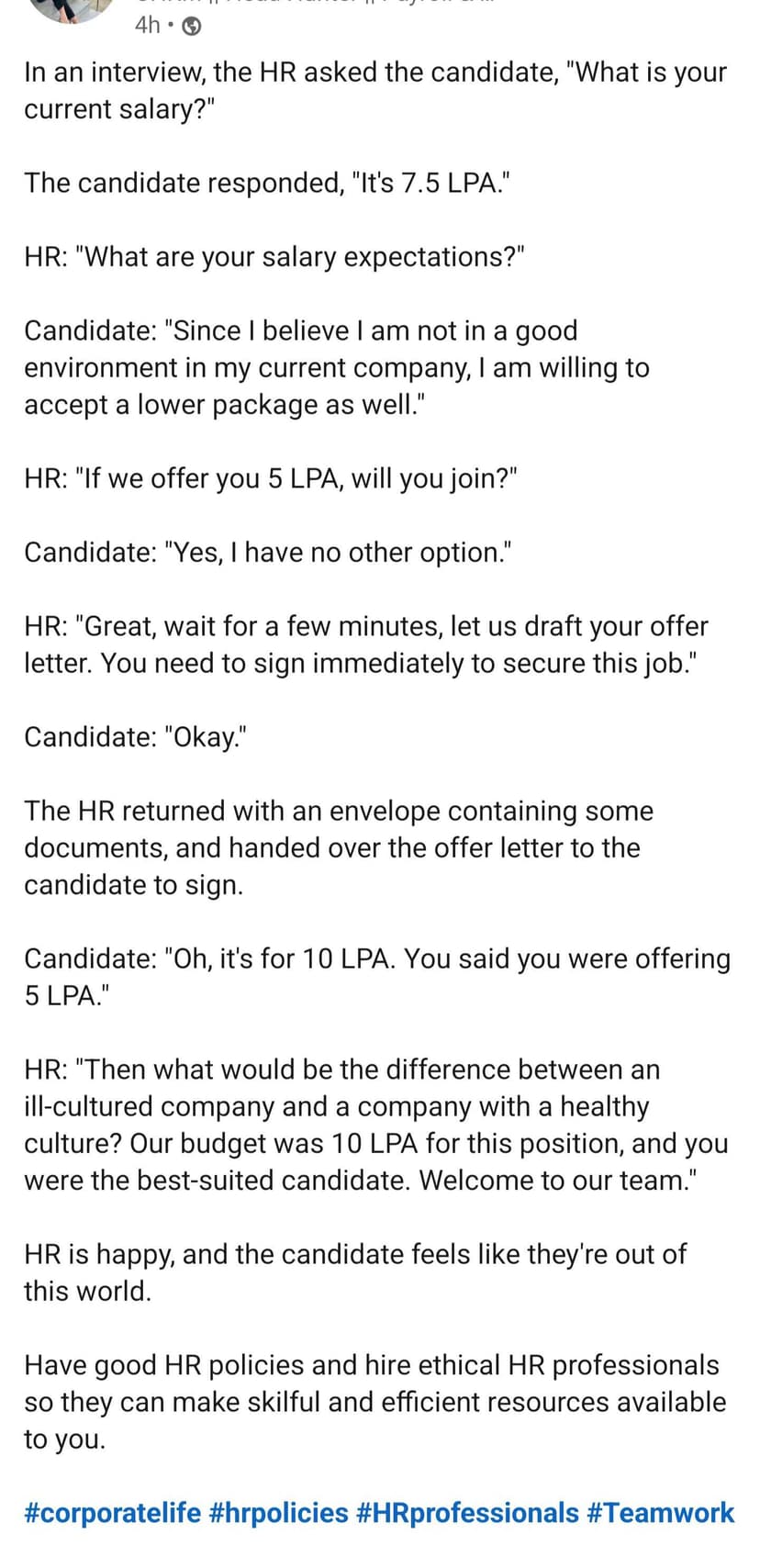Open the #corporatelife hashtag

(x=113, y=1512)
